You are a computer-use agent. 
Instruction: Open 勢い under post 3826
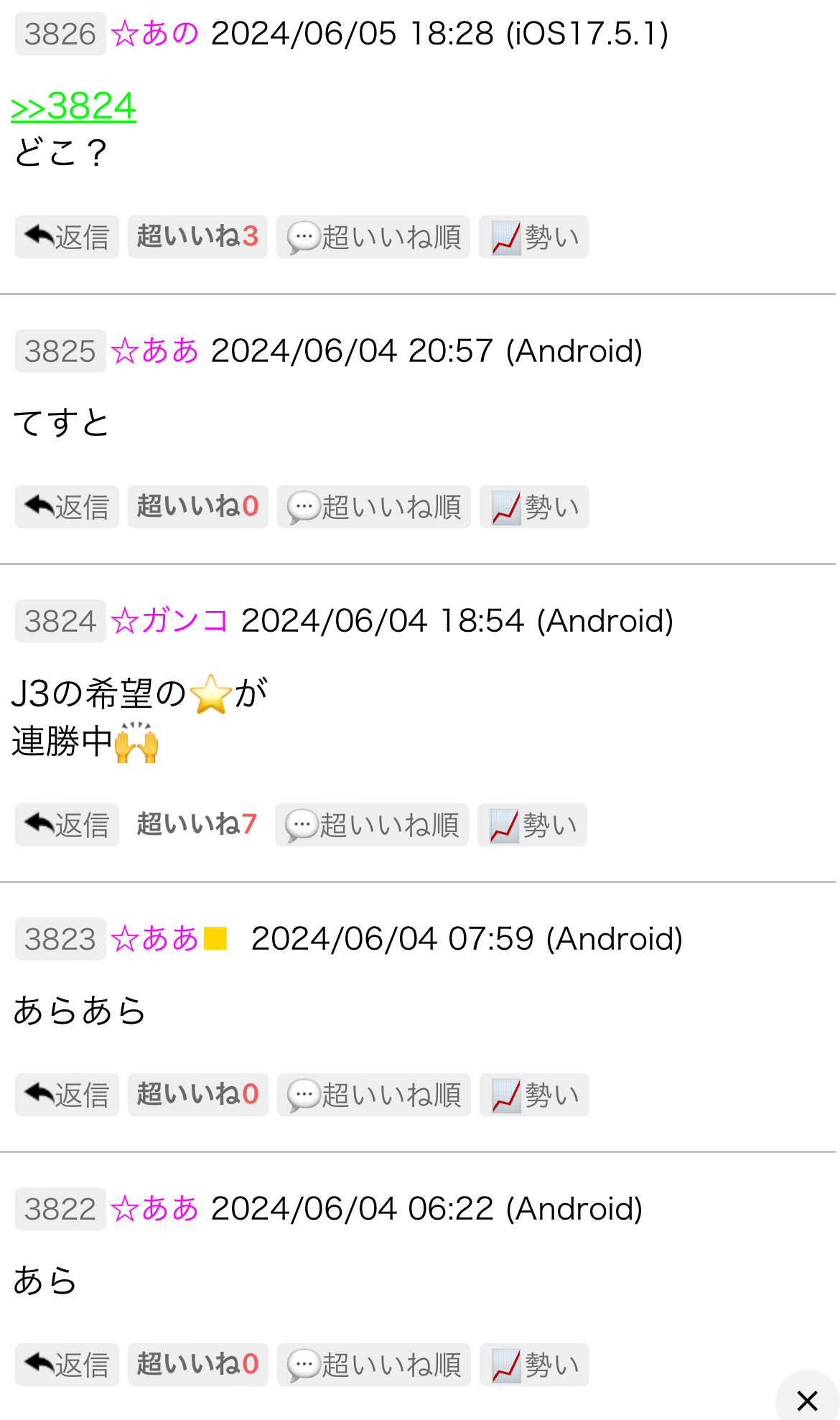coord(533,237)
